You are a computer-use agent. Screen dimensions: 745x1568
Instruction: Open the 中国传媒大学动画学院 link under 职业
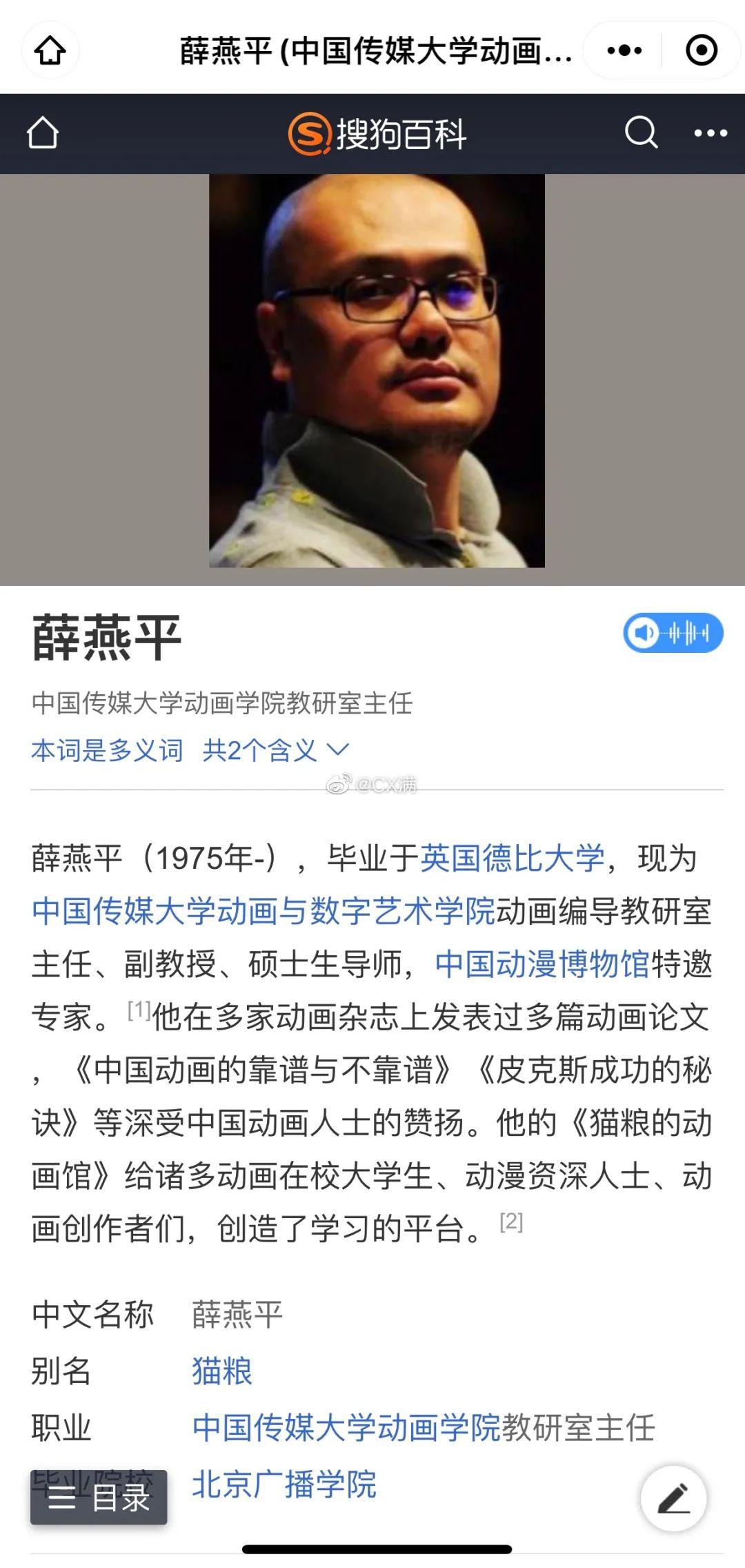tap(346, 1427)
